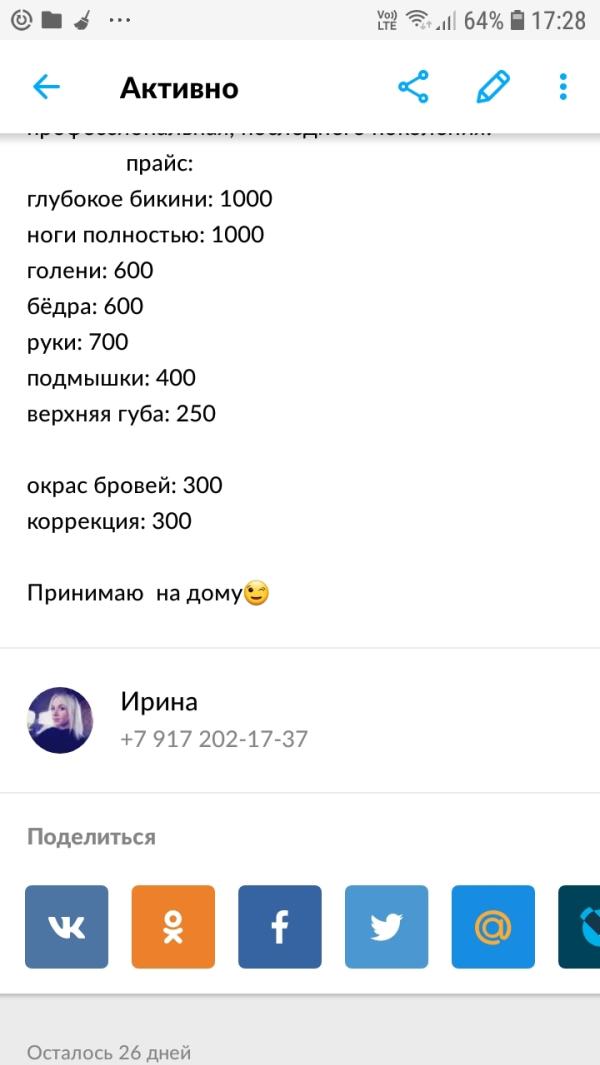600x1065 pixels.
Task: Share the ad via Mail.ru
Action: coord(493,926)
